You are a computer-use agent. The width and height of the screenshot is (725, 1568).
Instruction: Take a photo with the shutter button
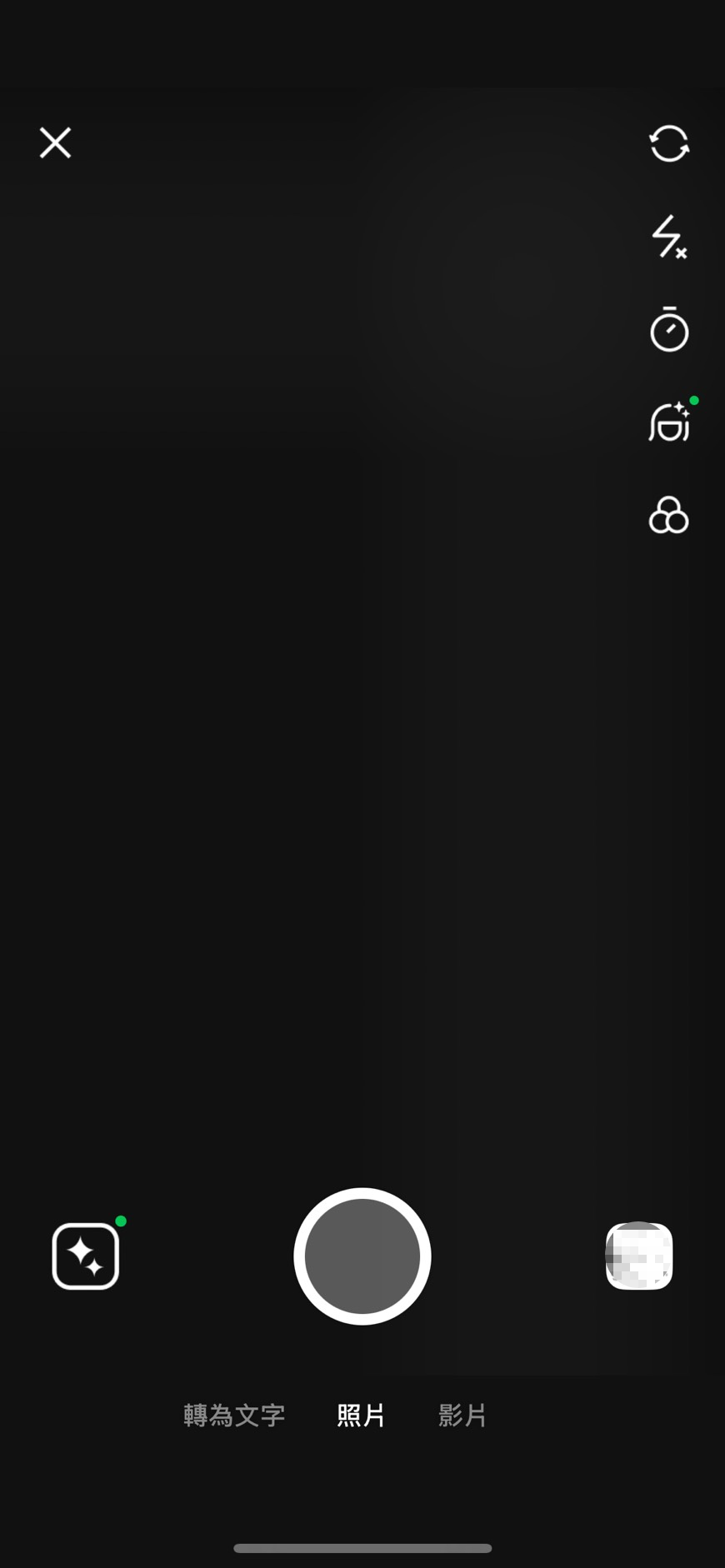[362, 1256]
